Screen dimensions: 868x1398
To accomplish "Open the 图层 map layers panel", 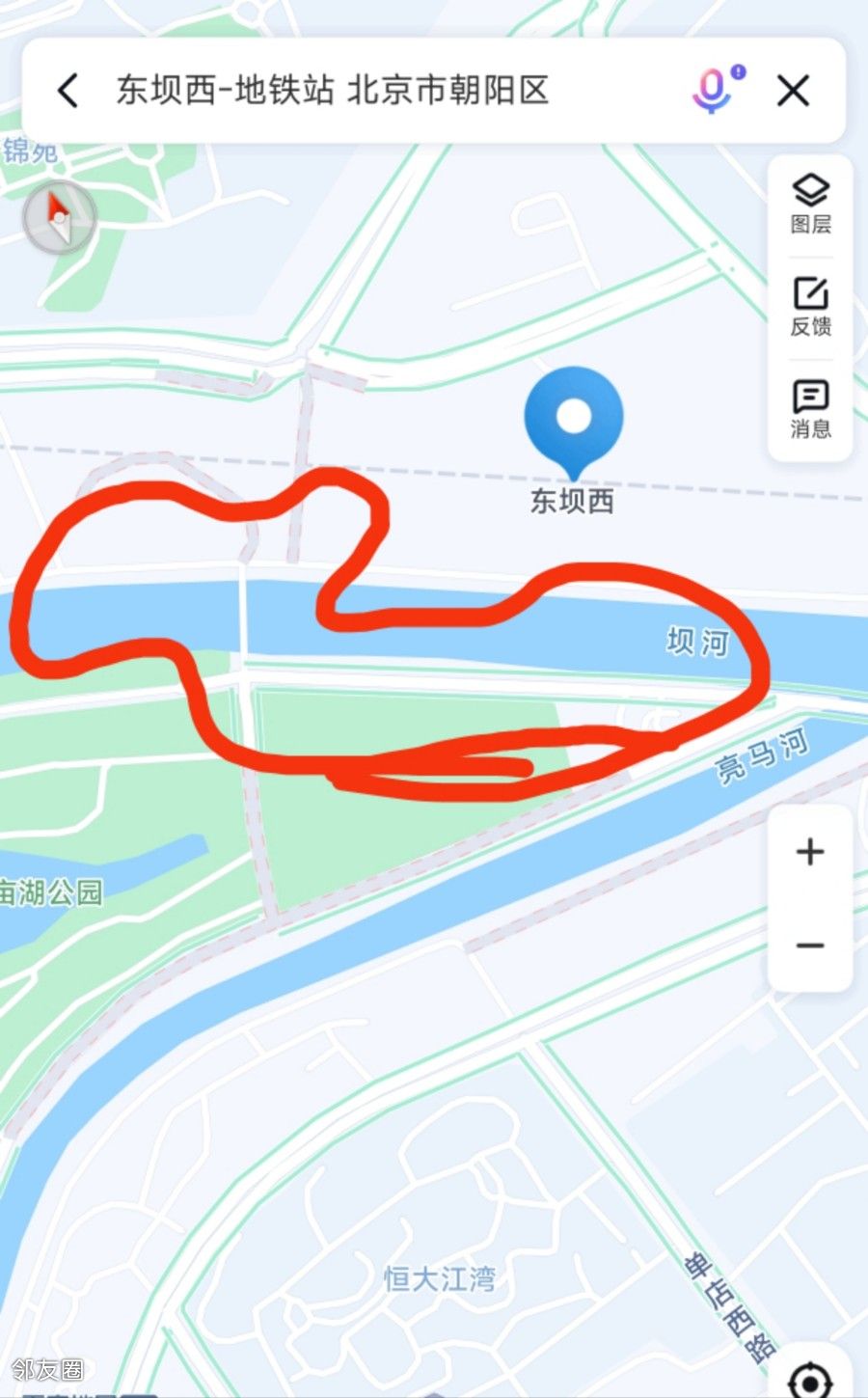I will 810,204.
